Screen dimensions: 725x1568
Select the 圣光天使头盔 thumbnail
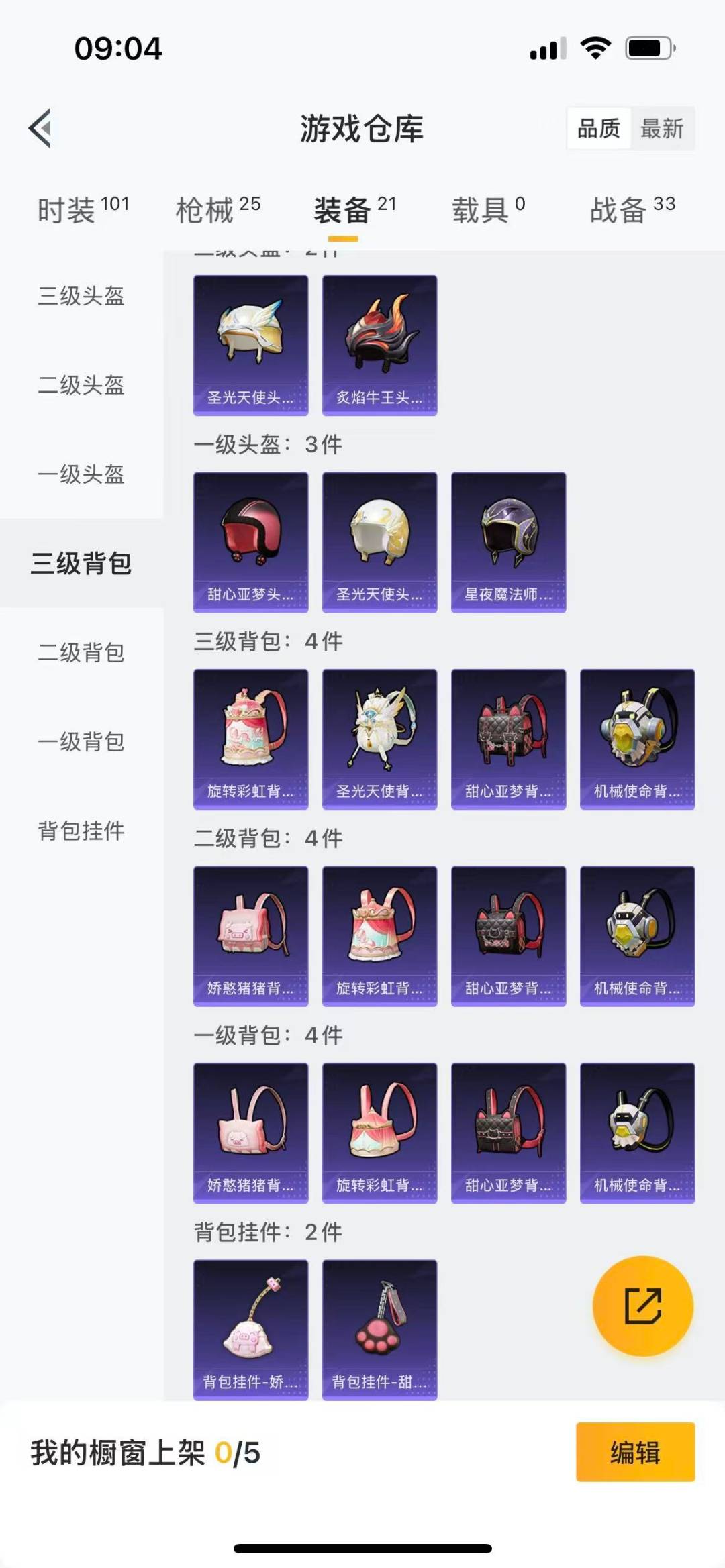250,339
